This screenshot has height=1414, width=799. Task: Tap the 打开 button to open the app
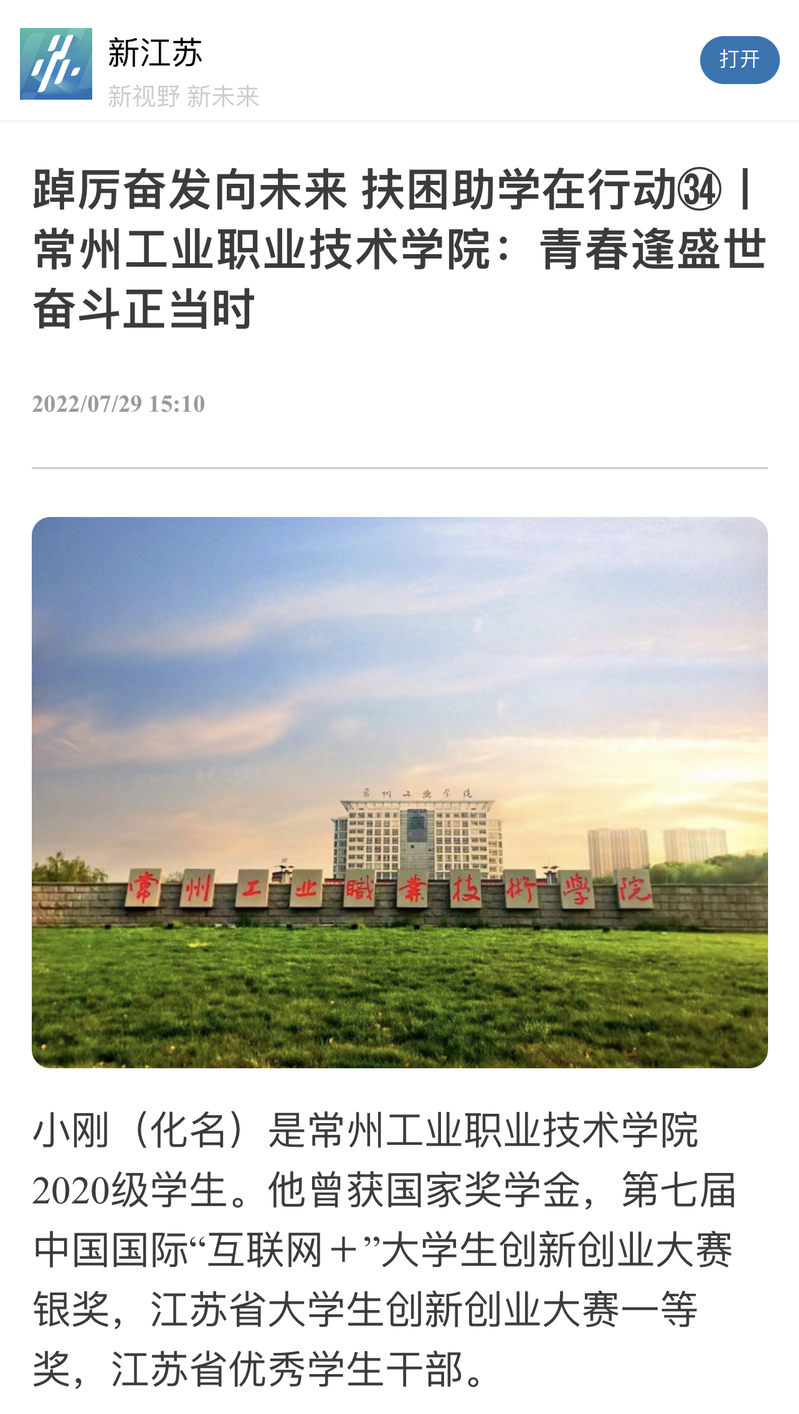point(739,60)
